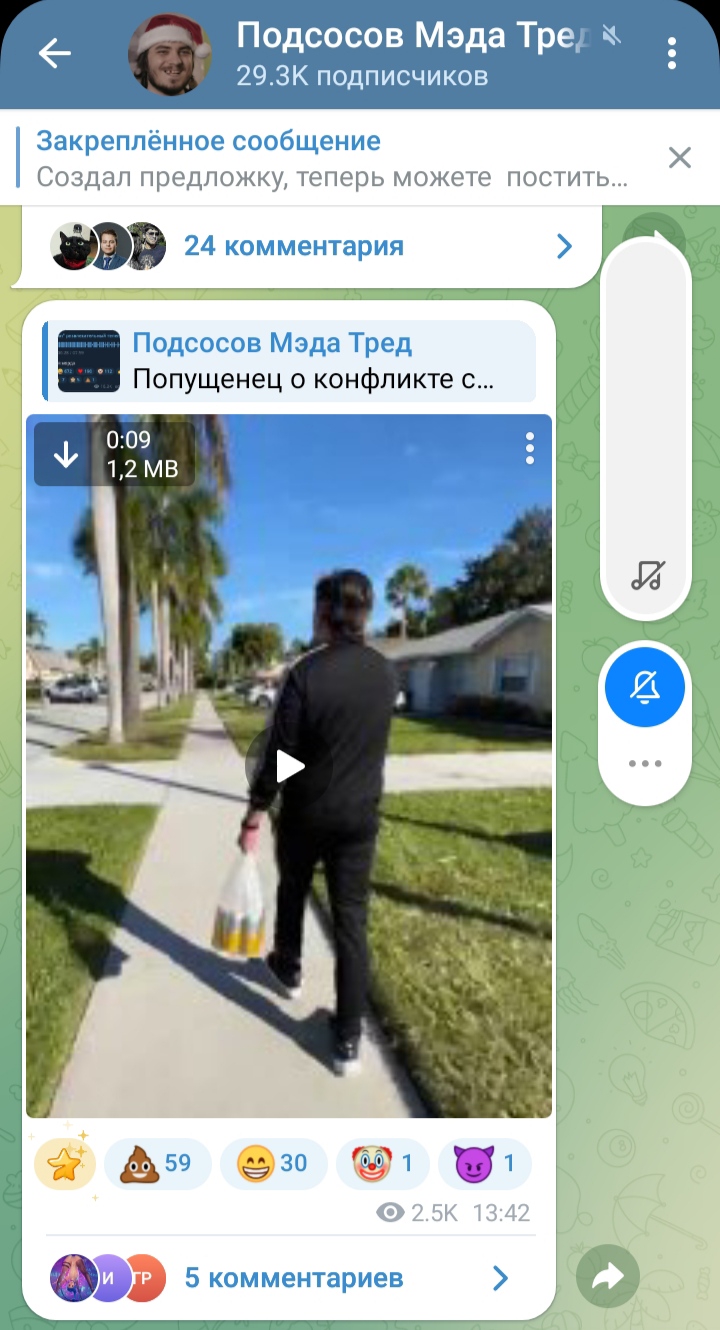Share the video post via arrow
720x1330 pixels.
pyautogui.click(x=609, y=1276)
